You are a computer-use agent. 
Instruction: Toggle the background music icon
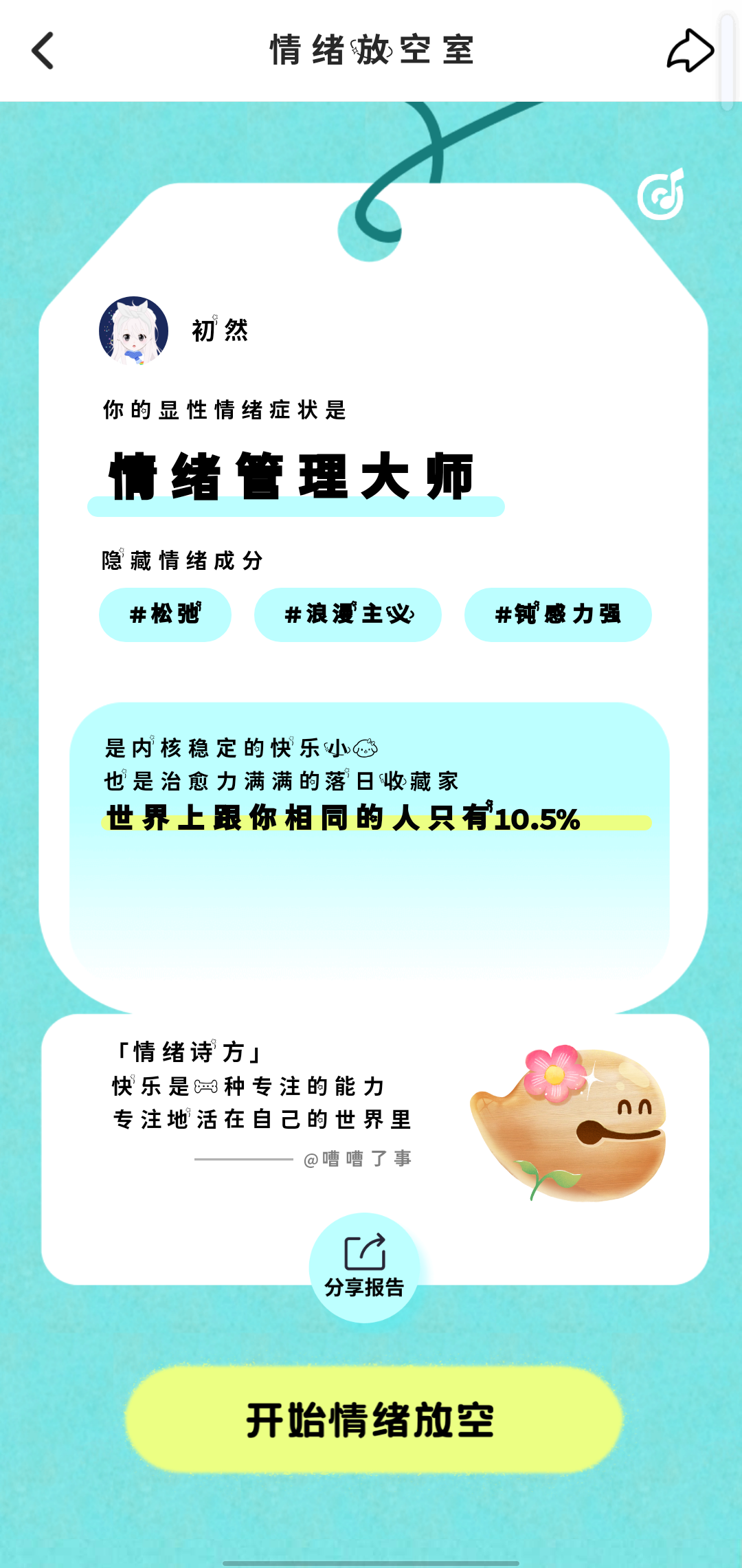coord(661,195)
